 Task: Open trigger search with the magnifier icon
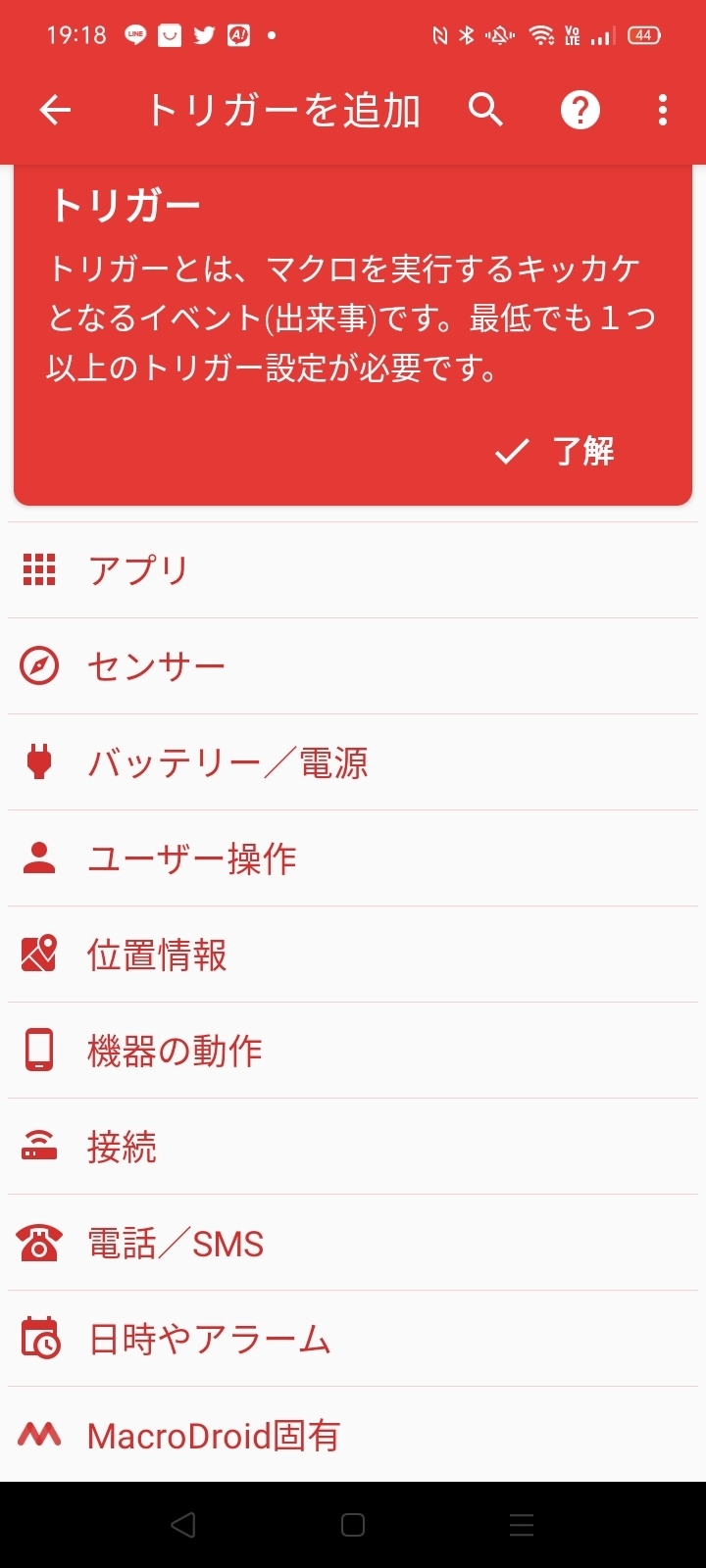[x=485, y=111]
